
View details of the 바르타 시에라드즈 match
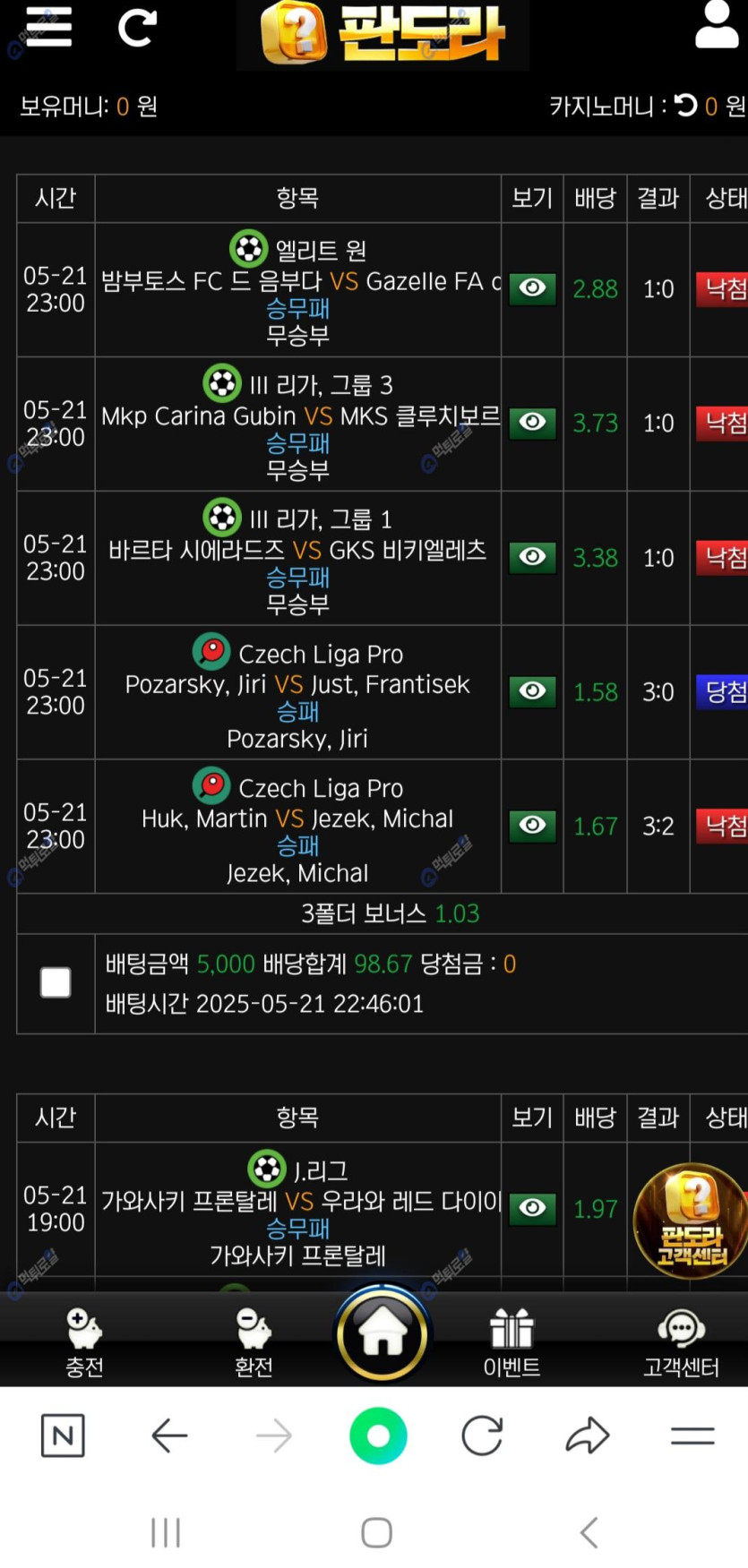pyautogui.click(x=532, y=557)
